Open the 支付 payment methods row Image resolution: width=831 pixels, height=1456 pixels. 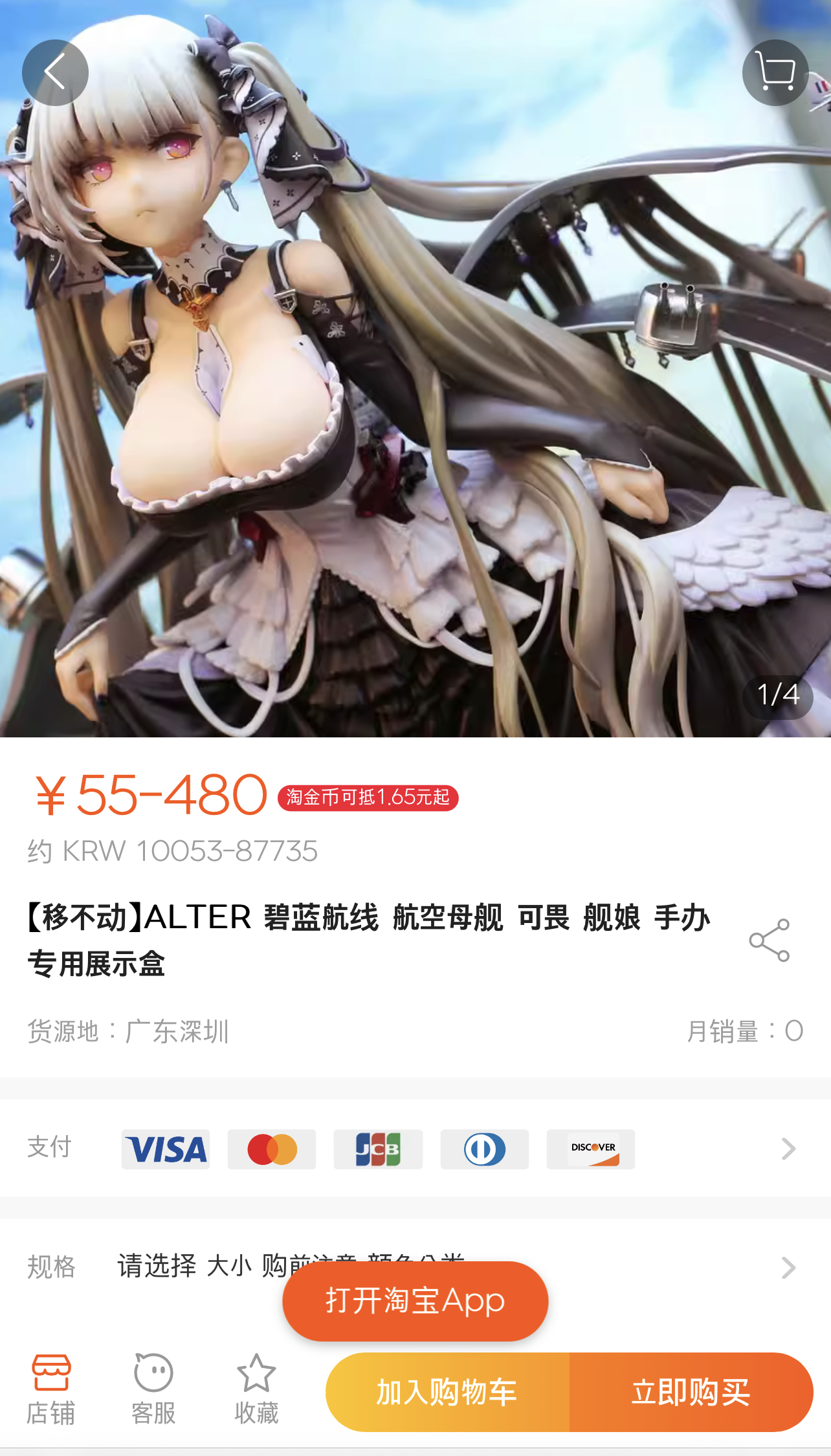[415, 1149]
